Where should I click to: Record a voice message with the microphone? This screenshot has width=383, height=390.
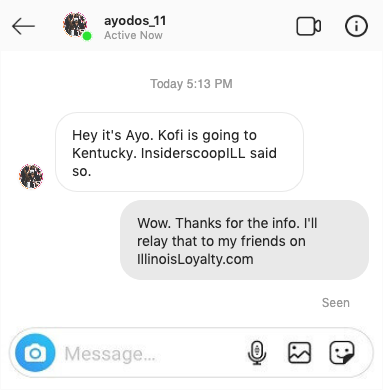tap(257, 353)
